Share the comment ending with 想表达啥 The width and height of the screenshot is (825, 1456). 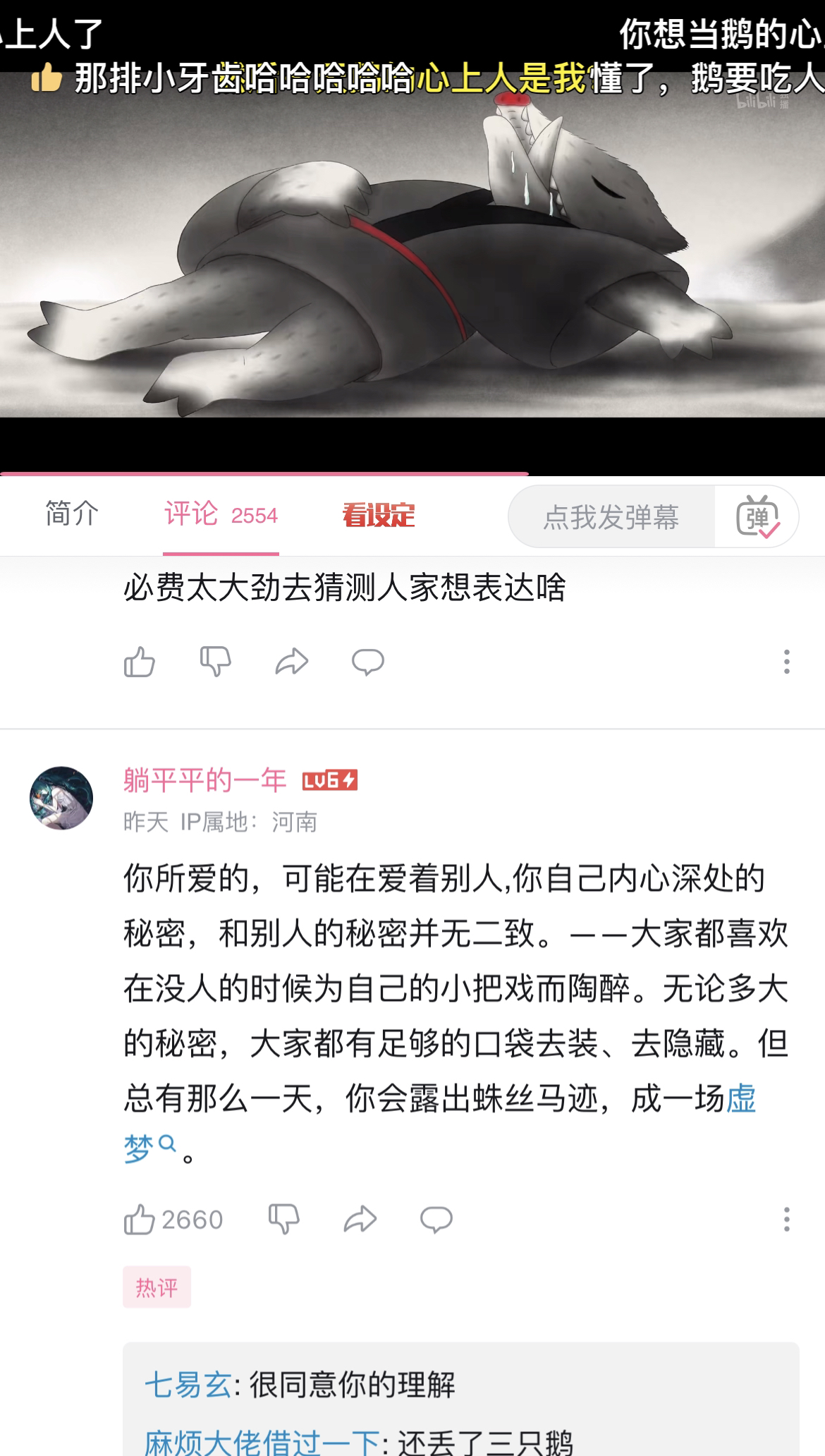pyautogui.click(x=291, y=662)
